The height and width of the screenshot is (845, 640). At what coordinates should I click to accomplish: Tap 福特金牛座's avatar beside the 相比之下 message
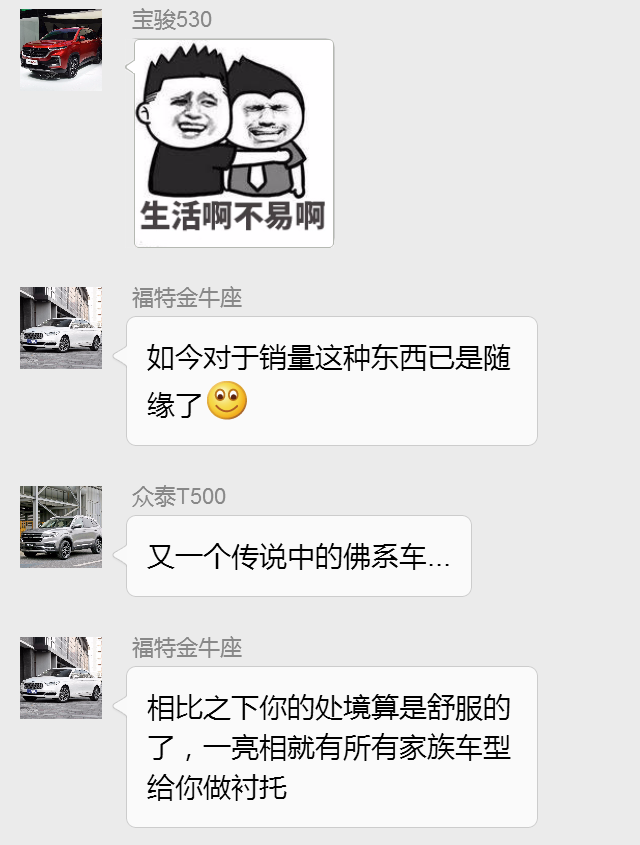click(61, 678)
